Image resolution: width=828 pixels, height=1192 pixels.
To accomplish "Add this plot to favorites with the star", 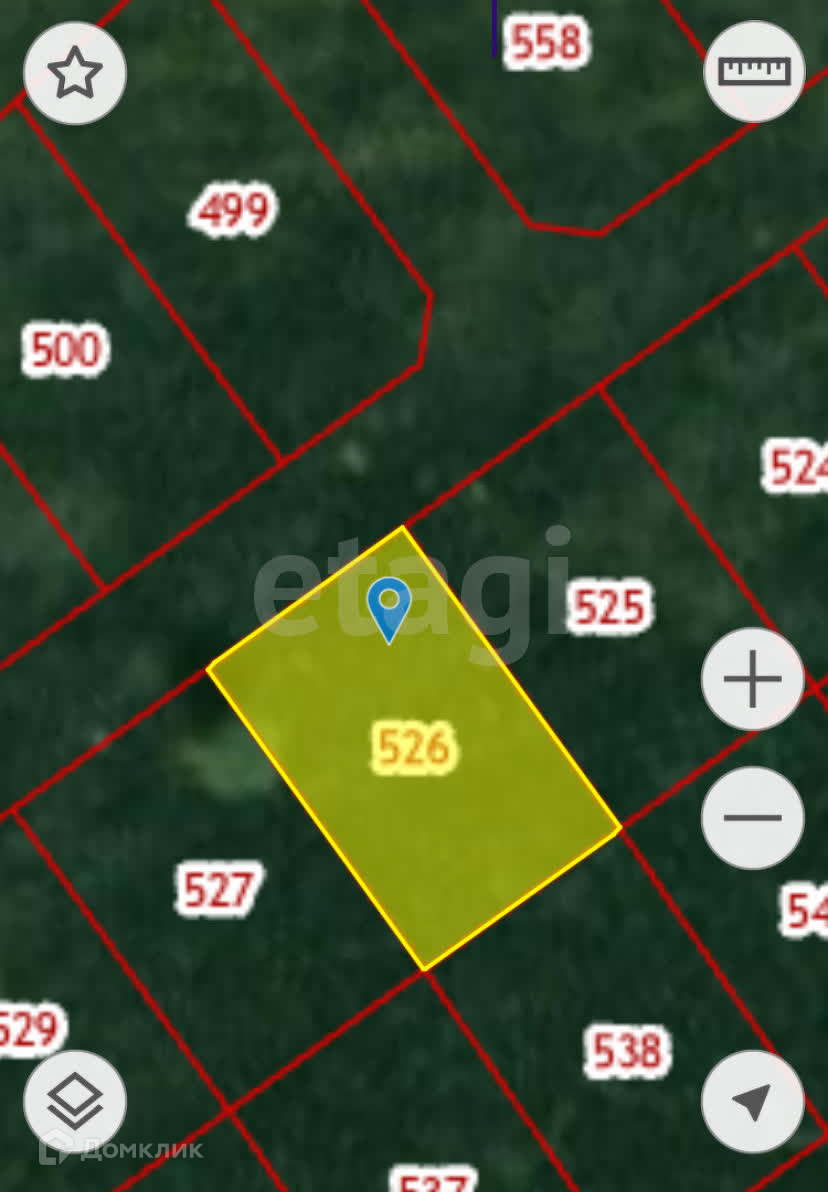I will pyautogui.click(x=75, y=73).
